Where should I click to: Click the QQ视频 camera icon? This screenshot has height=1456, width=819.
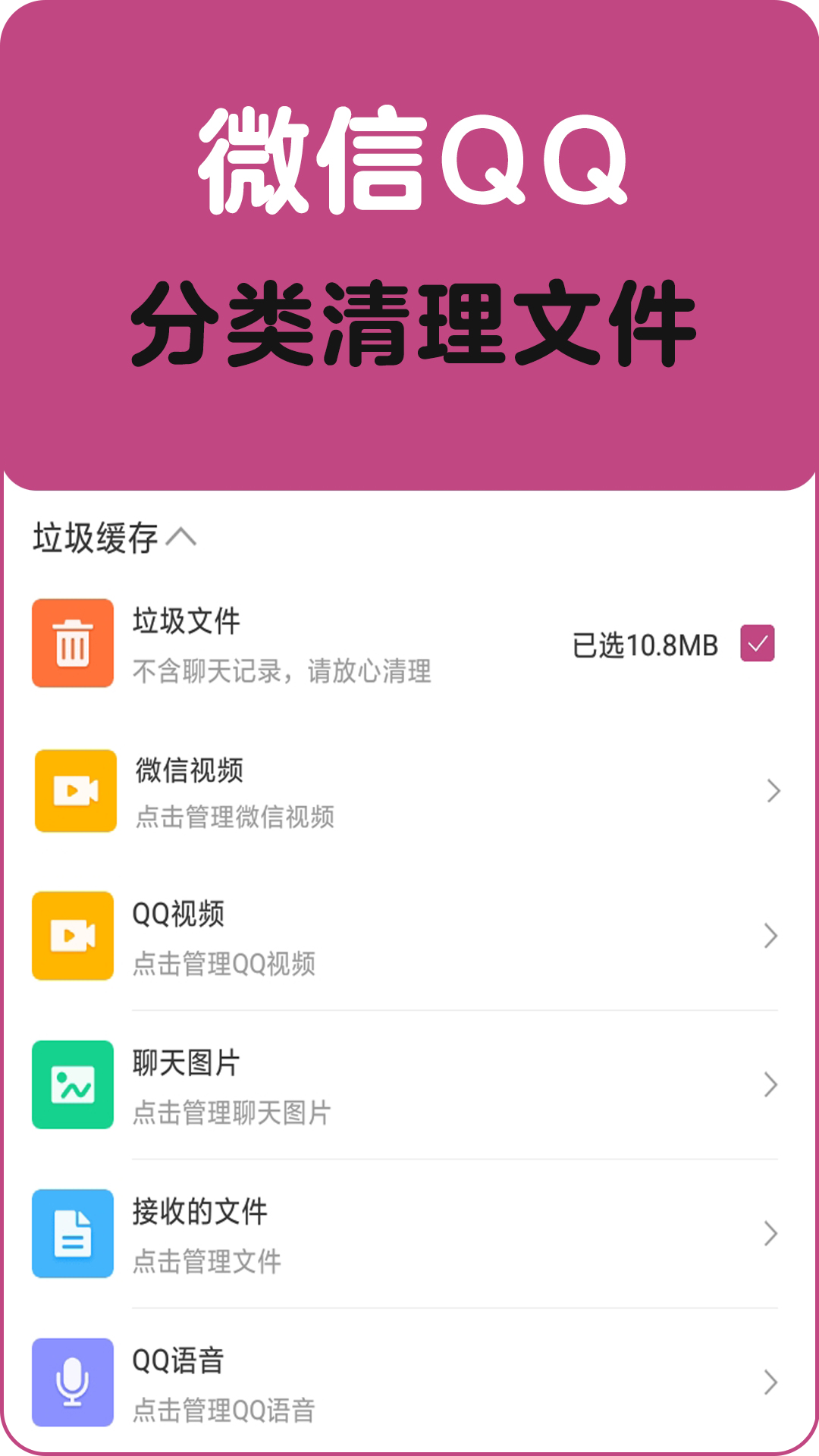pyautogui.click(x=72, y=937)
